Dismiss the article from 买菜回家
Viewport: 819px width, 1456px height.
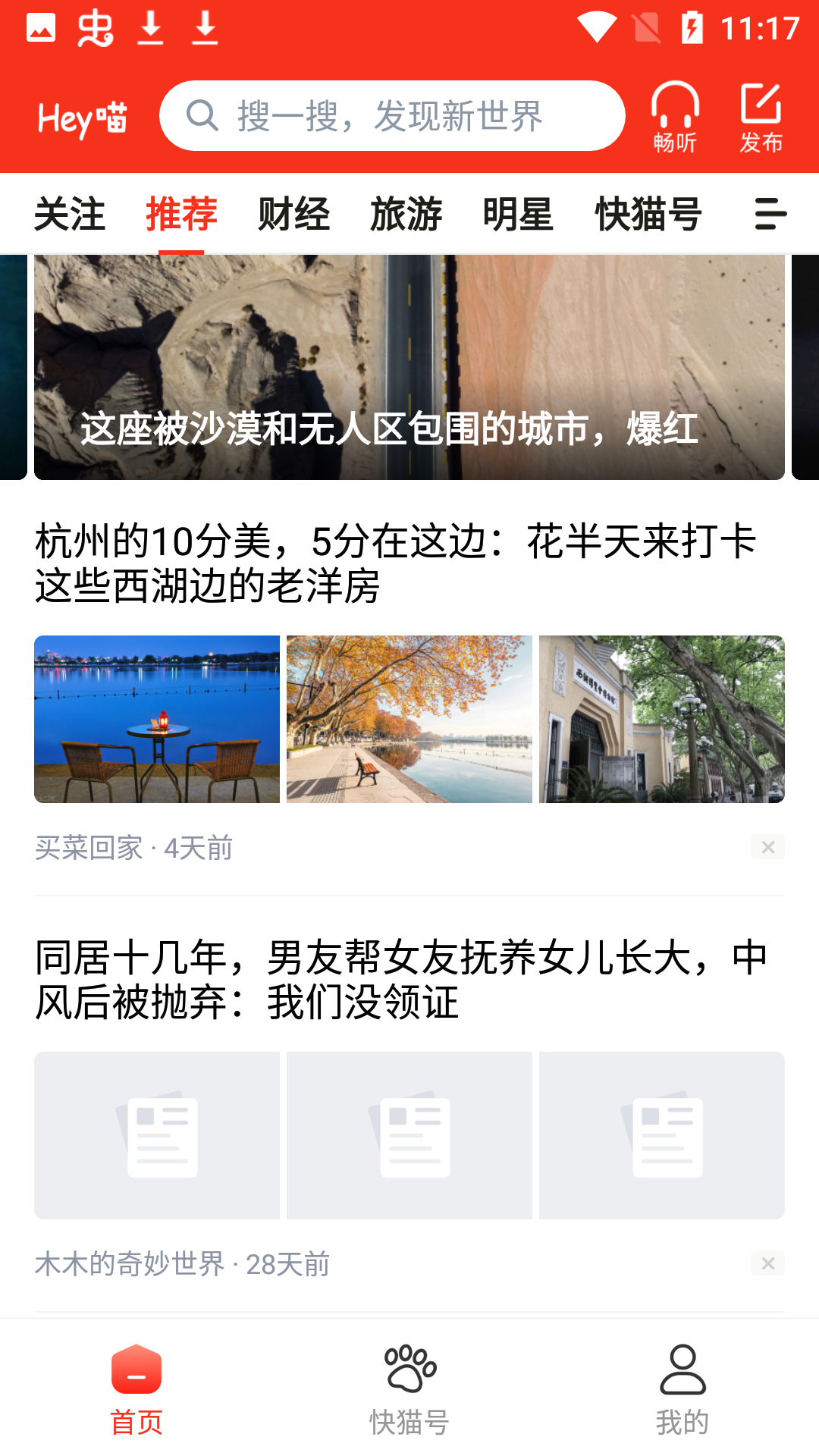pos(767,847)
